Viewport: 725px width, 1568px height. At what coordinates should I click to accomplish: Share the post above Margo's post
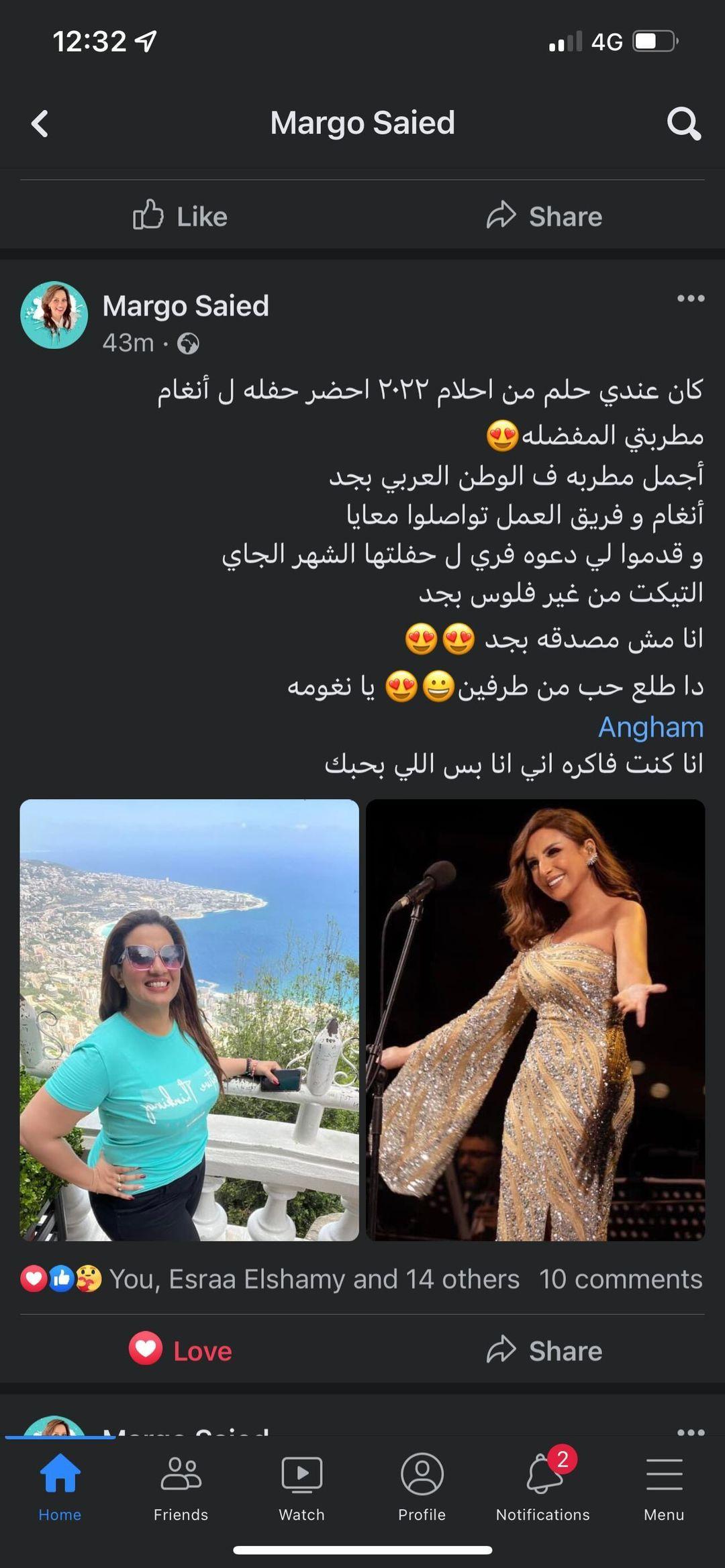point(544,217)
